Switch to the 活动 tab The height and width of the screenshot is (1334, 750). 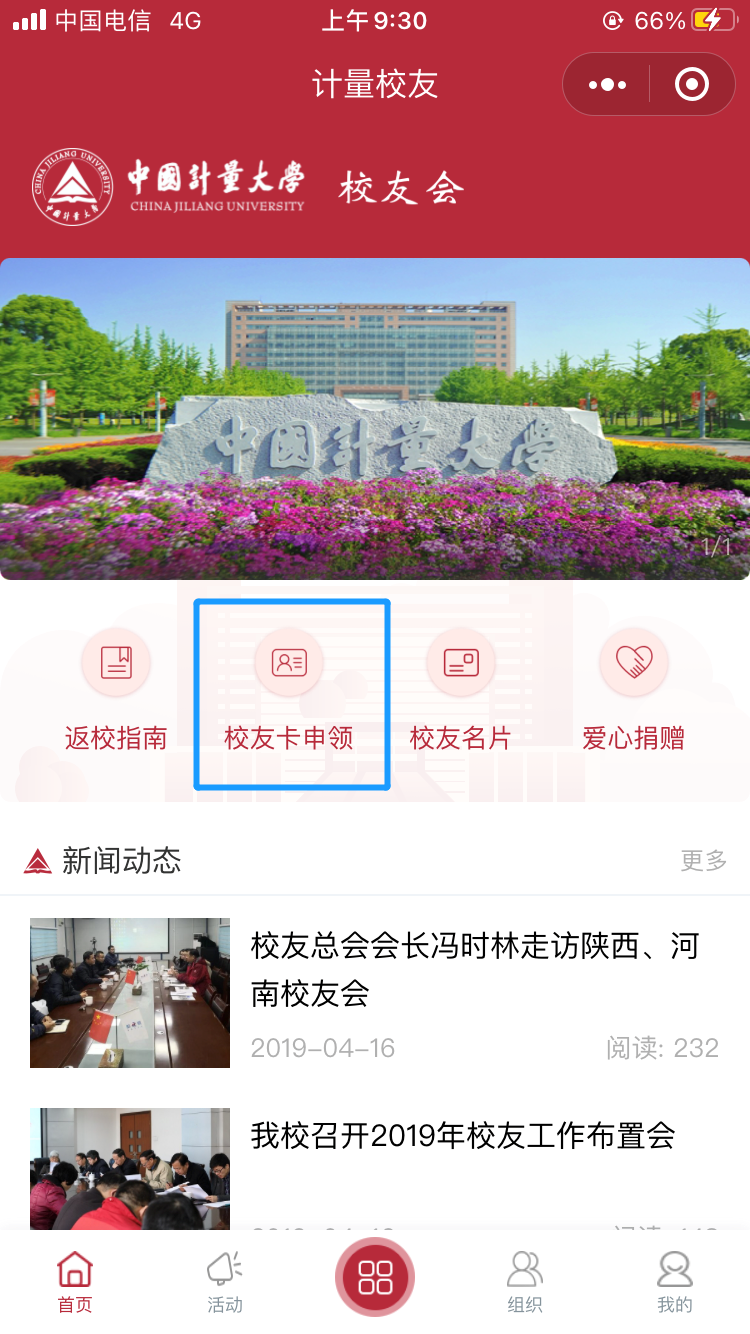pos(225,1282)
